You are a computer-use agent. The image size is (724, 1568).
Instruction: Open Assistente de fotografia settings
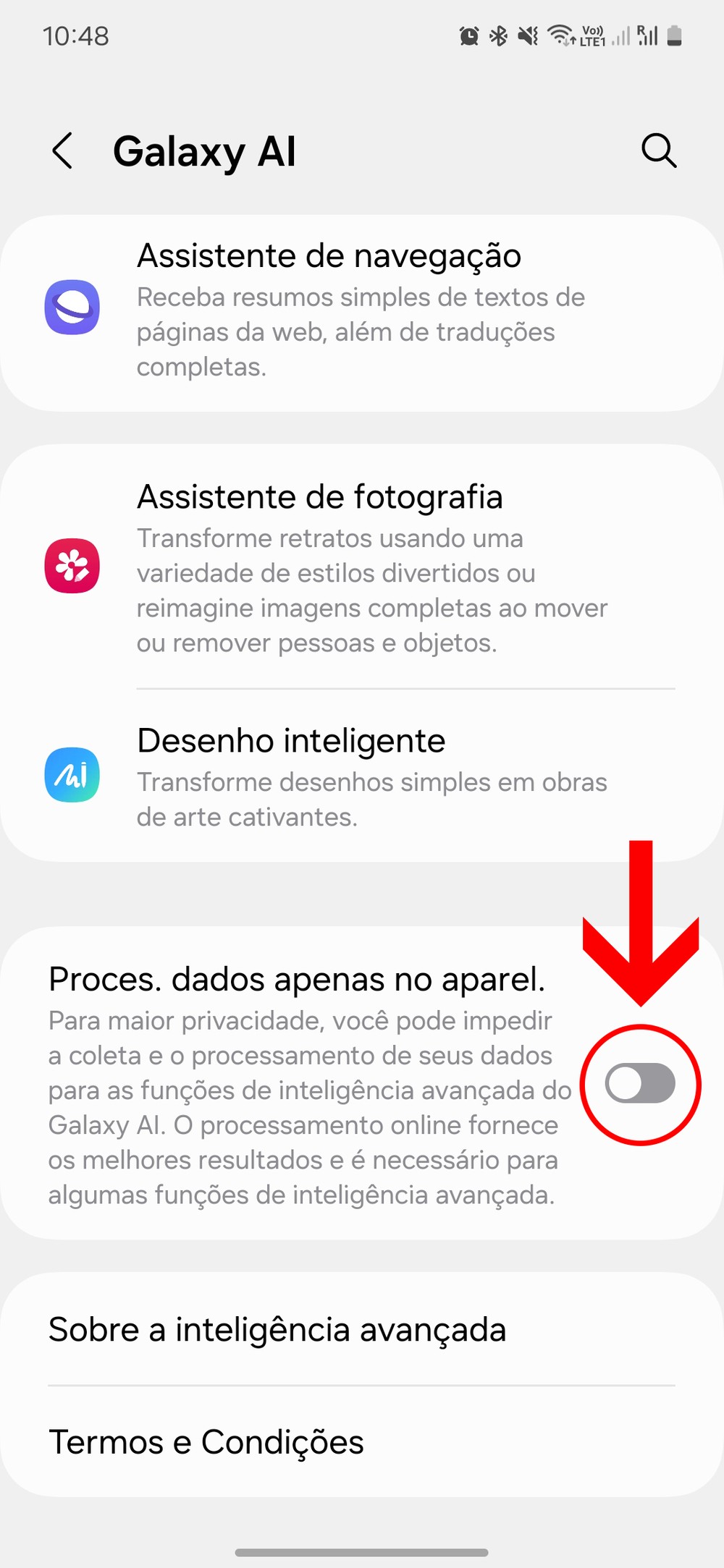click(x=362, y=568)
